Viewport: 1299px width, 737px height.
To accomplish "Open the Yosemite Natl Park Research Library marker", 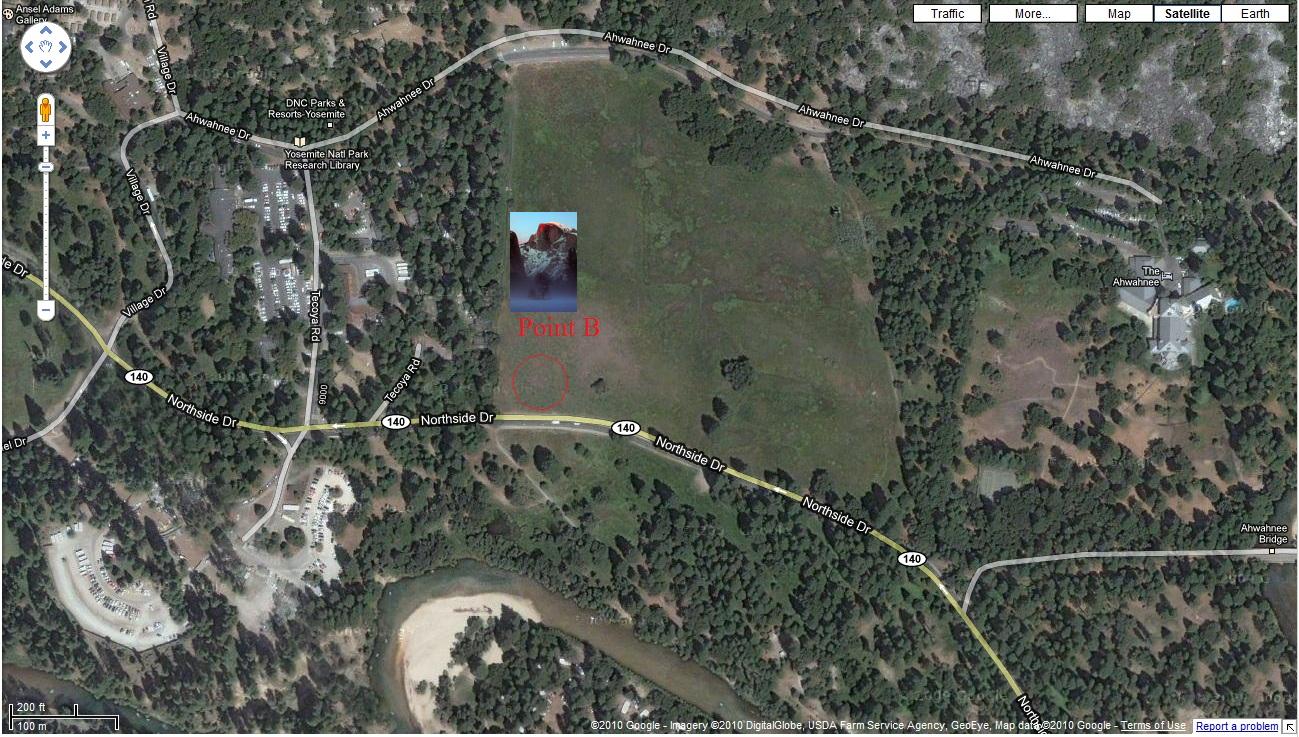I will (300, 143).
